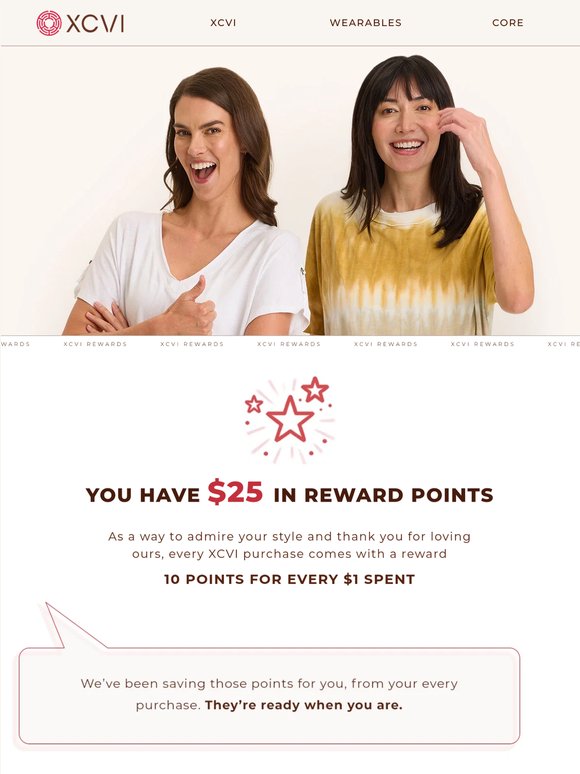
Task: Open the hero photo of two women
Action: coord(290,191)
